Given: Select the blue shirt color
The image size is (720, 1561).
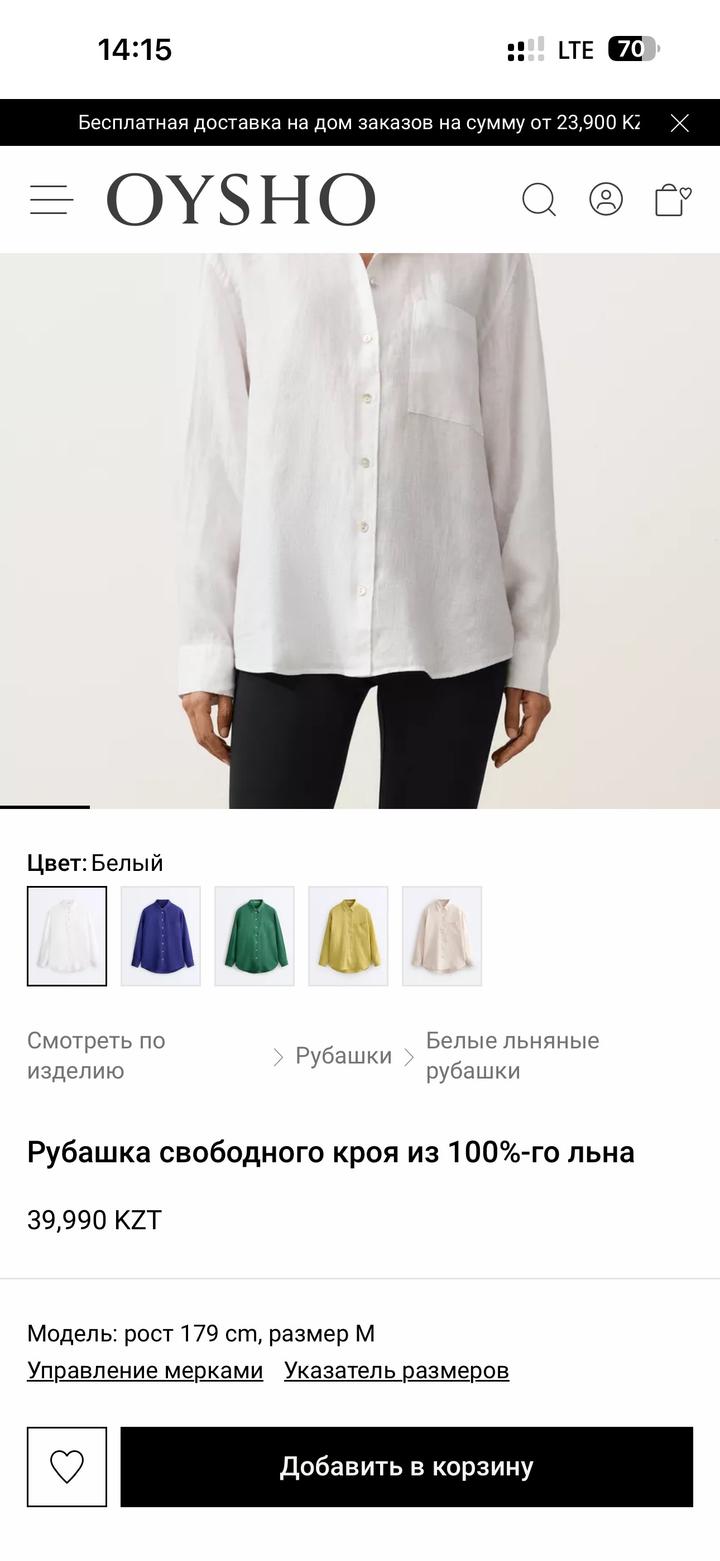Looking at the screenshot, I should coord(161,936).
